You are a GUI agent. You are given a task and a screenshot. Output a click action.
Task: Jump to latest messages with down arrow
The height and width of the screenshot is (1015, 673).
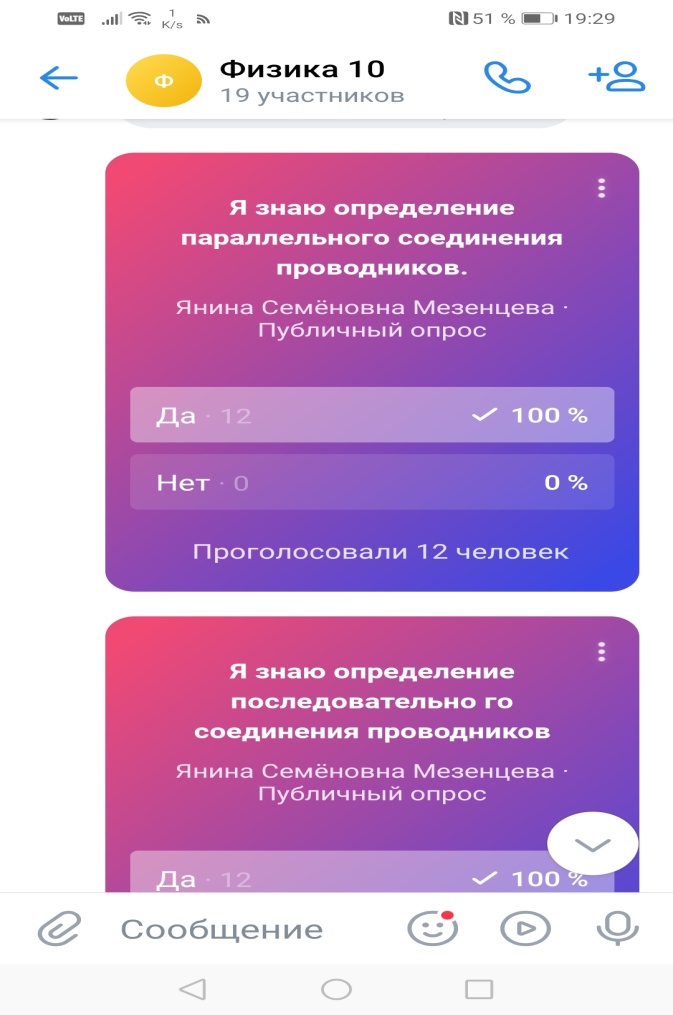coord(593,844)
